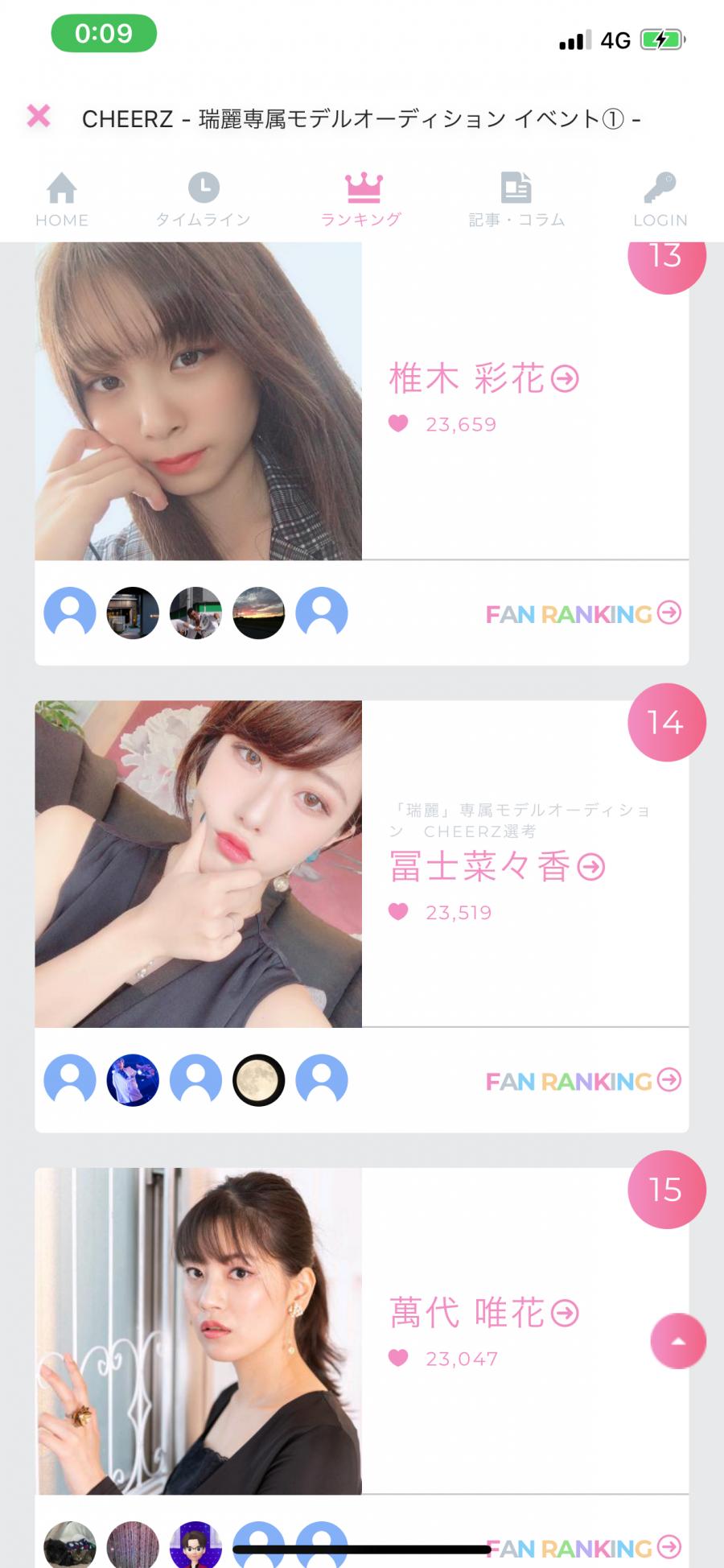Open 椎木 彩花's profile link
The height and width of the screenshot is (1568, 724).
[x=483, y=378]
